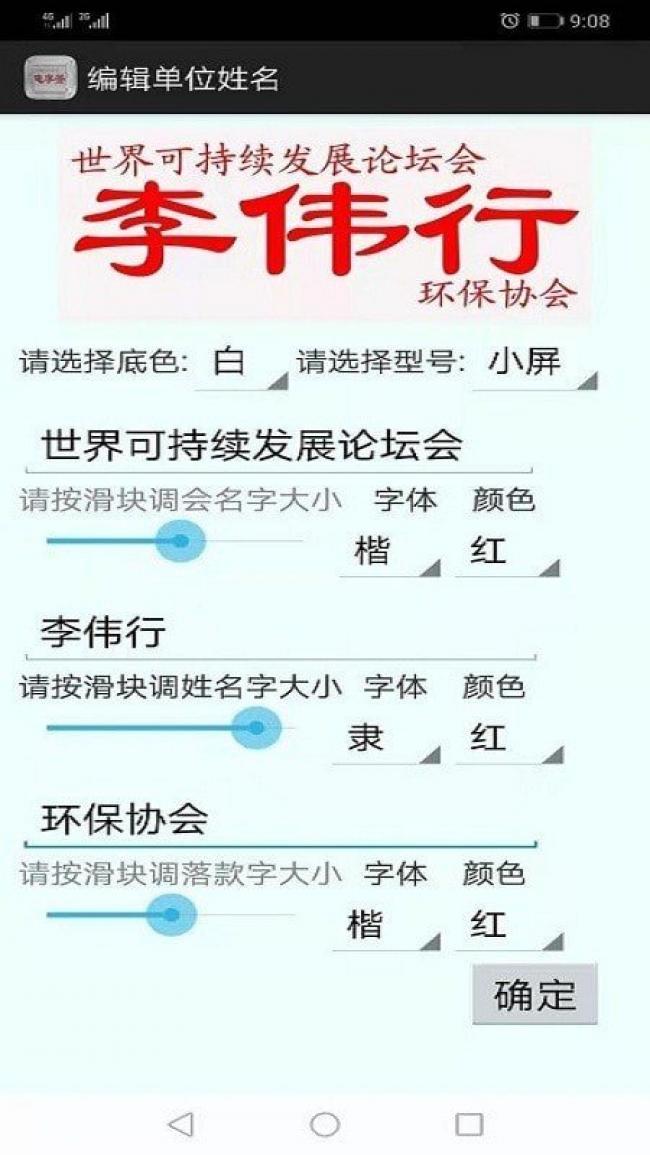
Task: Open the meeting name color dropdown
Action: click(x=507, y=552)
